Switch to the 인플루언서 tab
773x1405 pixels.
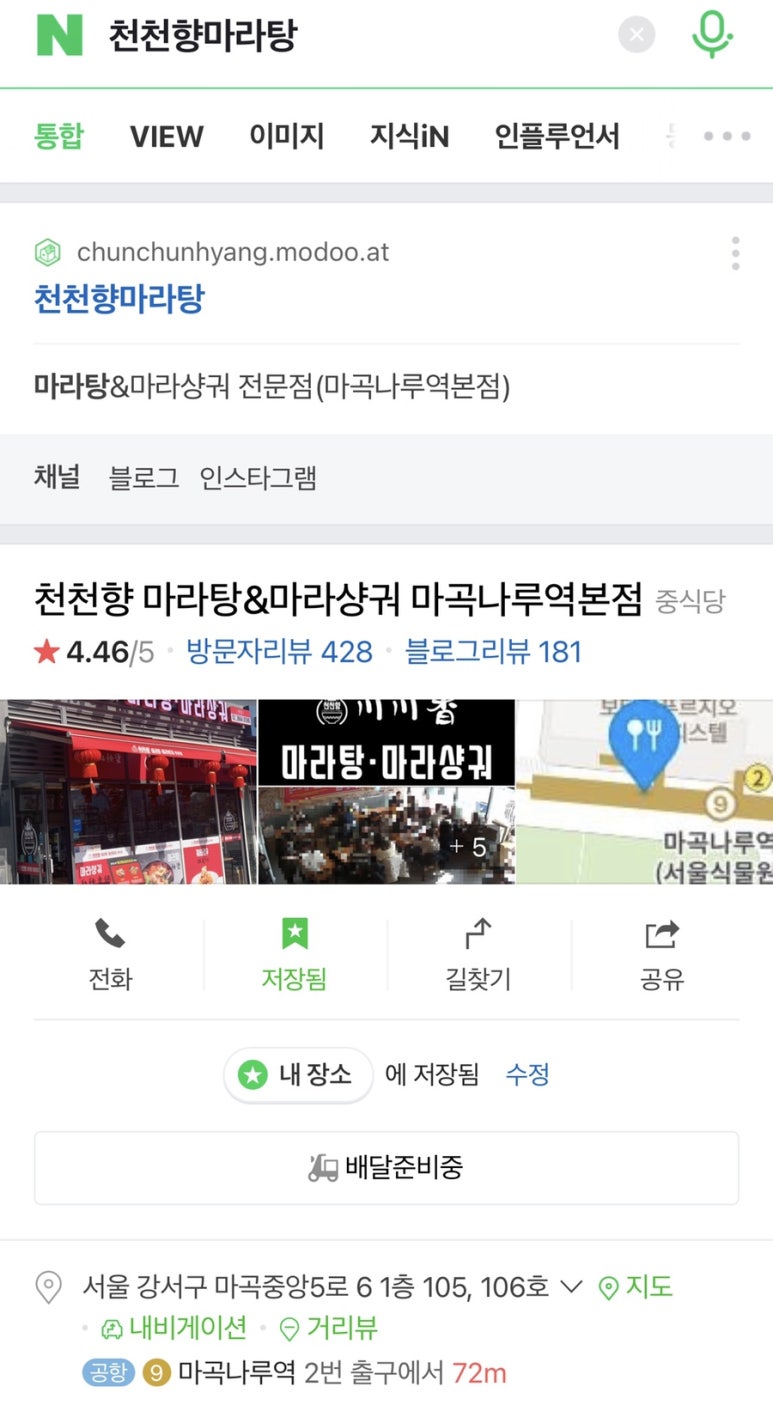(x=557, y=137)
